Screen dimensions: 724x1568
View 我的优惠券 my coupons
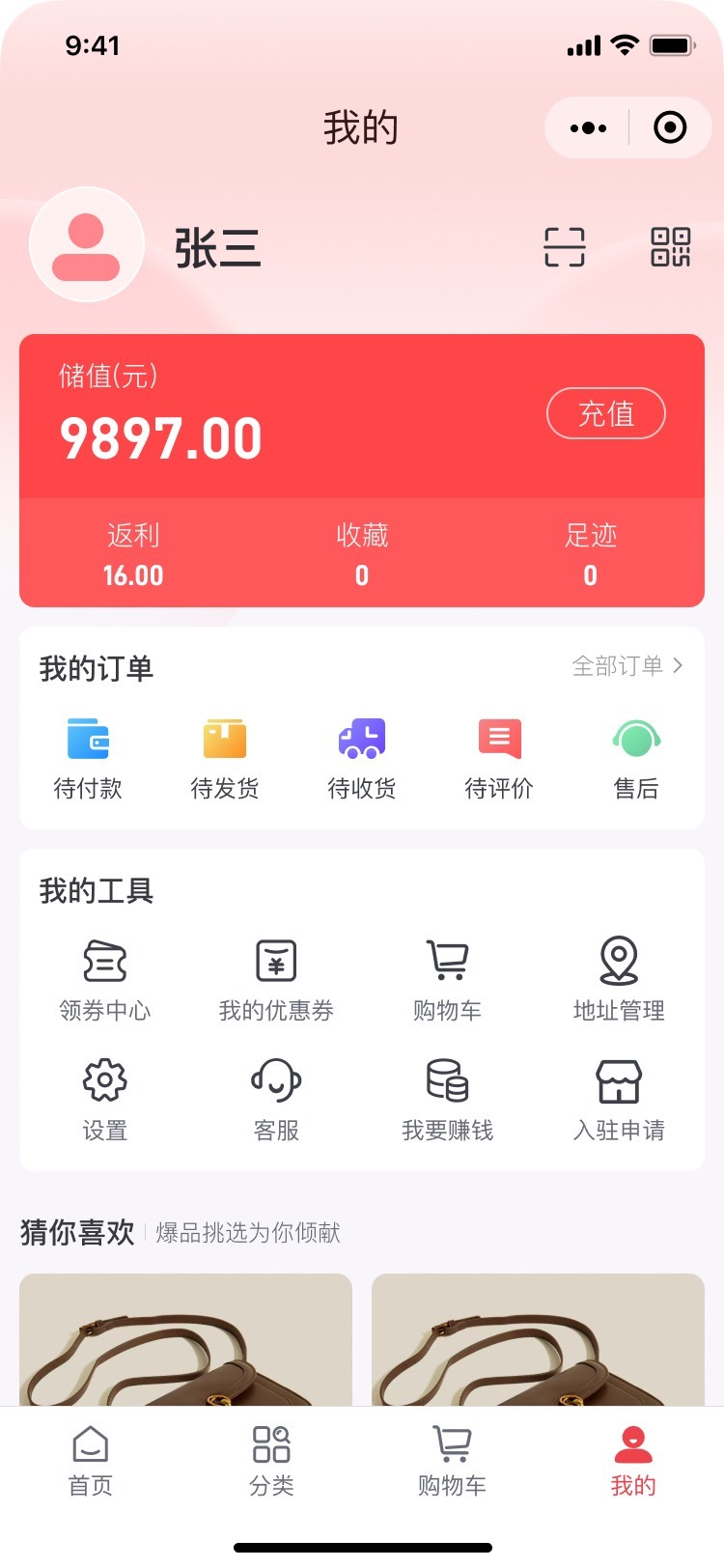[x=276, y=980]
